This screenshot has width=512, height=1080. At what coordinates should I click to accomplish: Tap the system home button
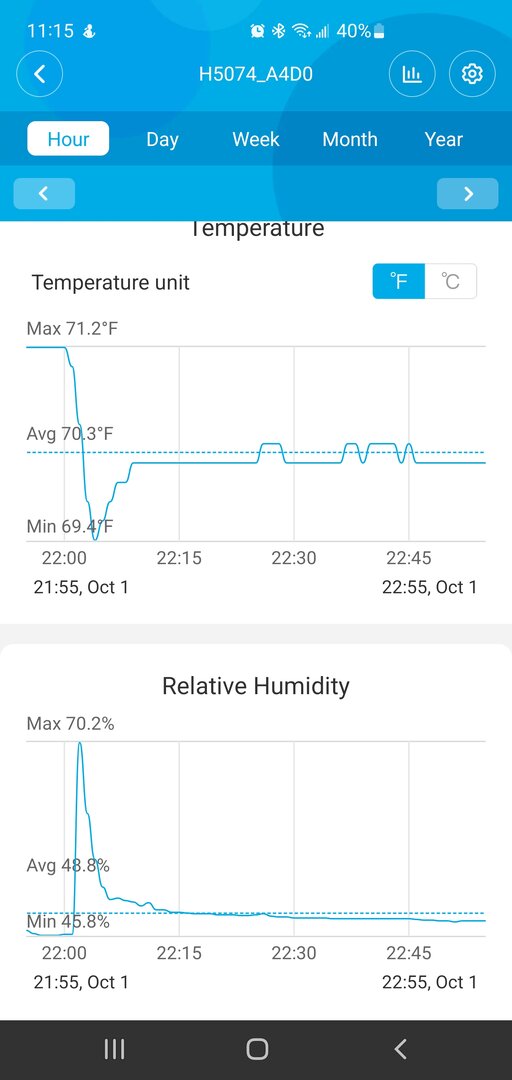pos(257,1049)
